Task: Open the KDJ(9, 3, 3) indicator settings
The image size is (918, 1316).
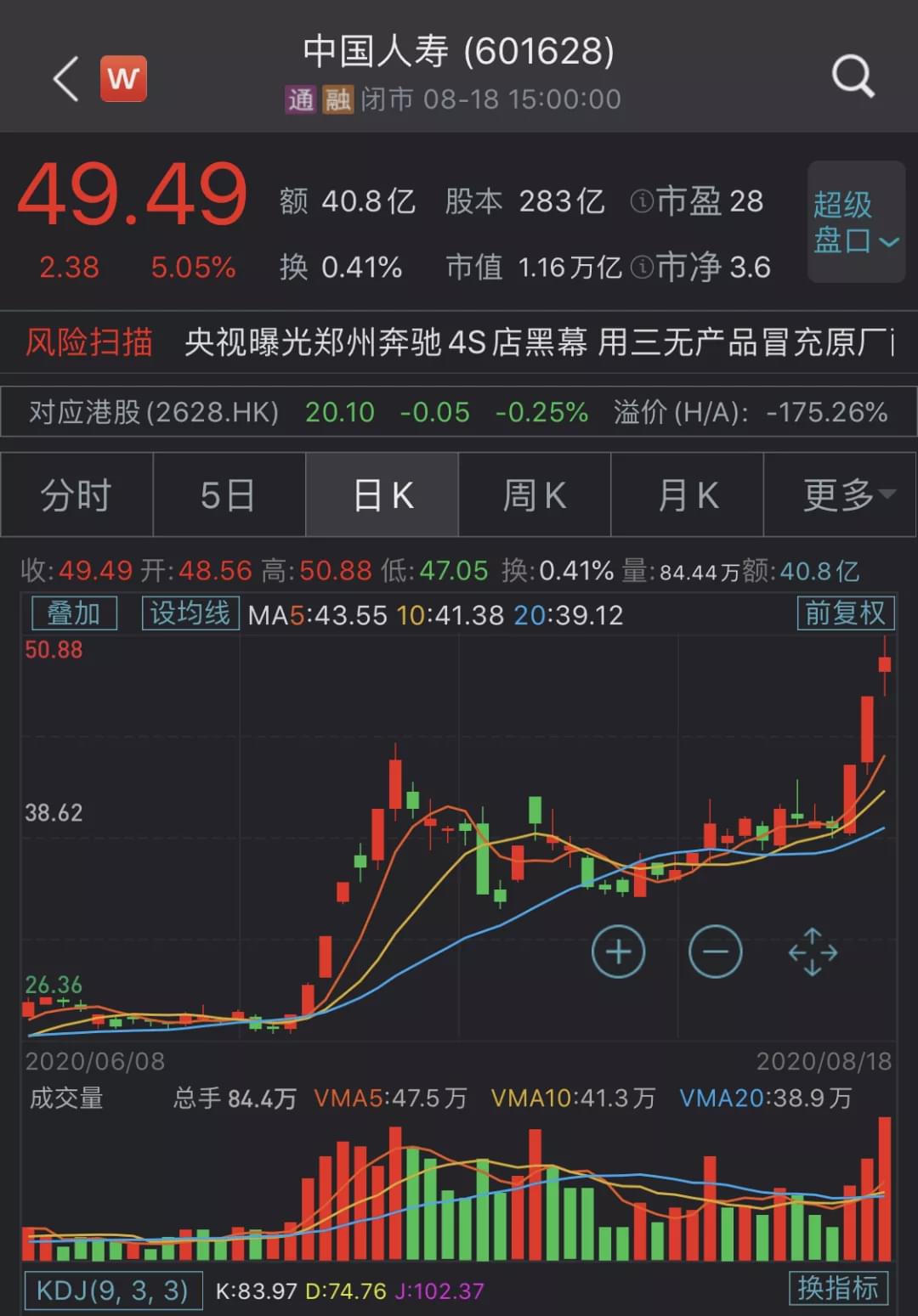Action: (112, 1291)
